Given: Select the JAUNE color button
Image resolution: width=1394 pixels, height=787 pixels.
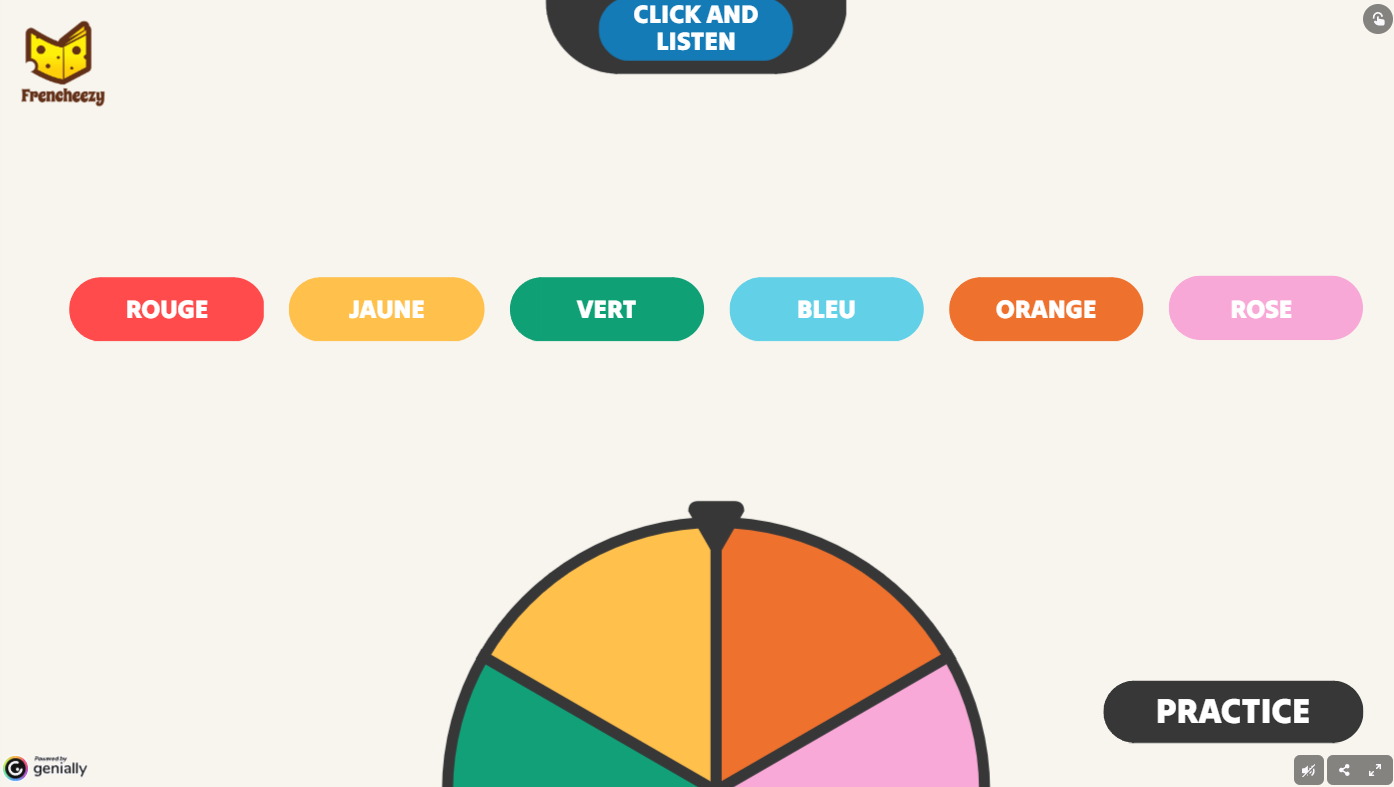Looking at the screenshot, I should [x=386, y=309].
